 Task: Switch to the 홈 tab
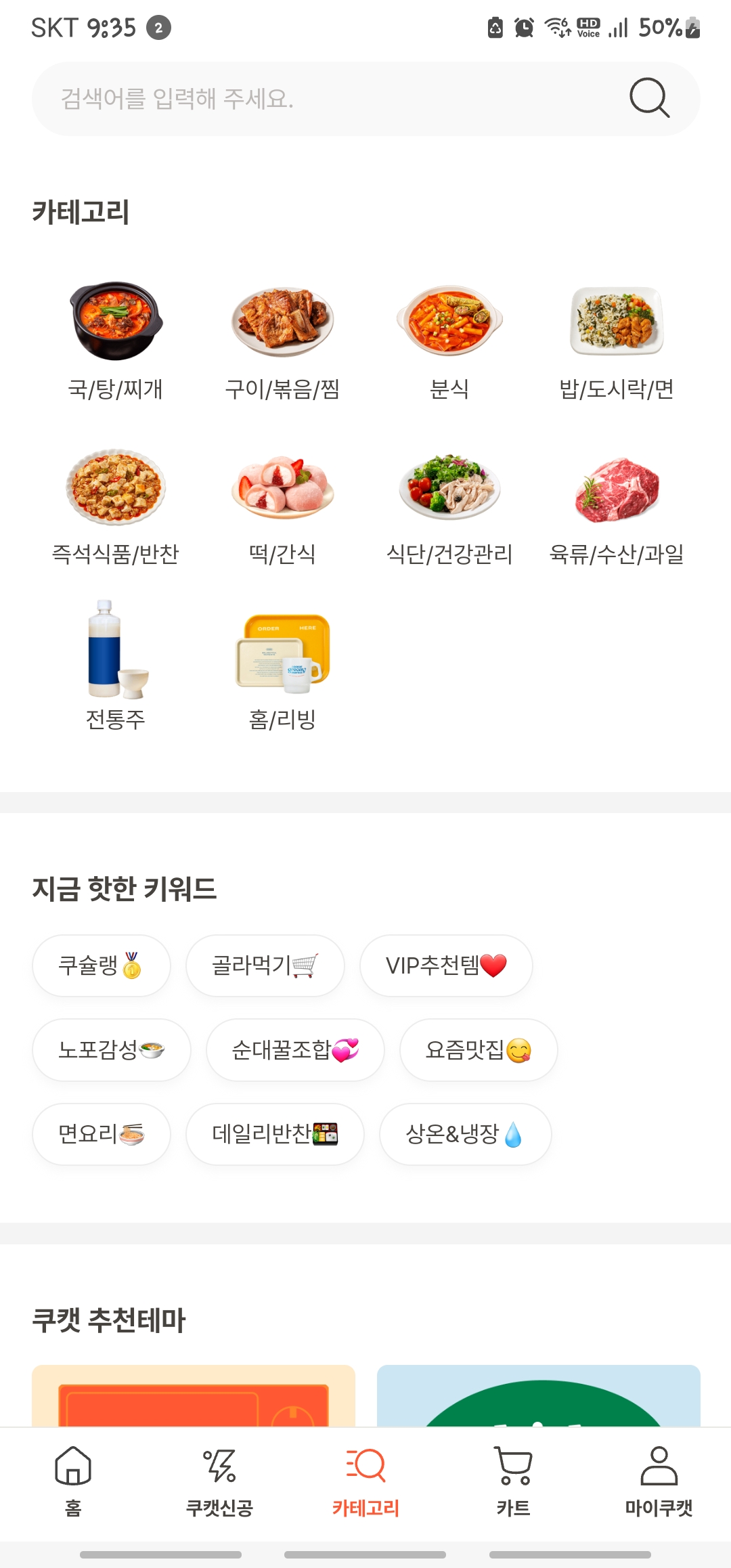pyautogui.click(x=73, y=1480)
